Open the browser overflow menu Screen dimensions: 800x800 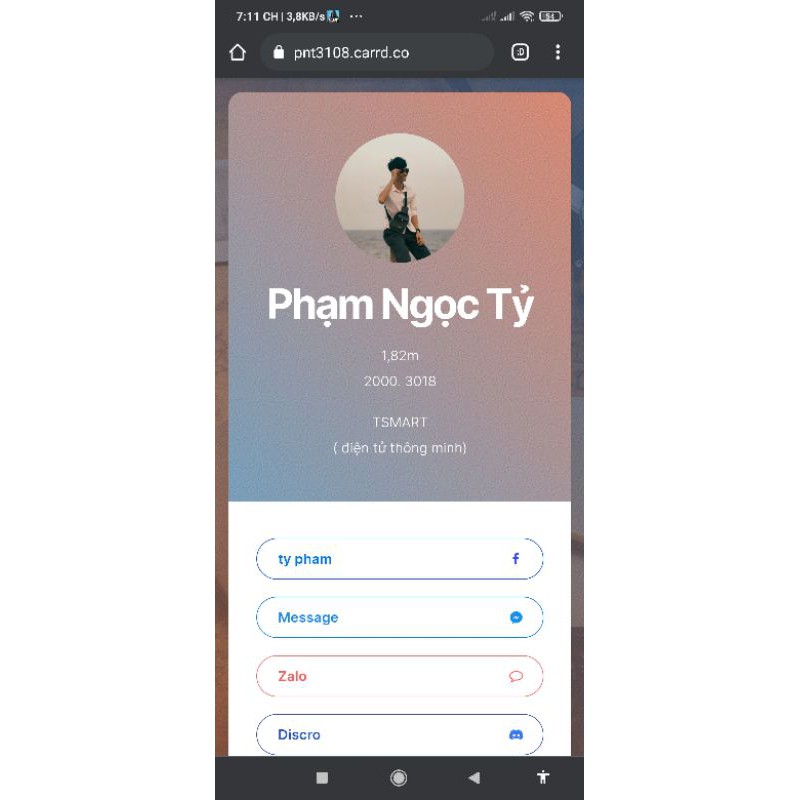tap(557, 53)
